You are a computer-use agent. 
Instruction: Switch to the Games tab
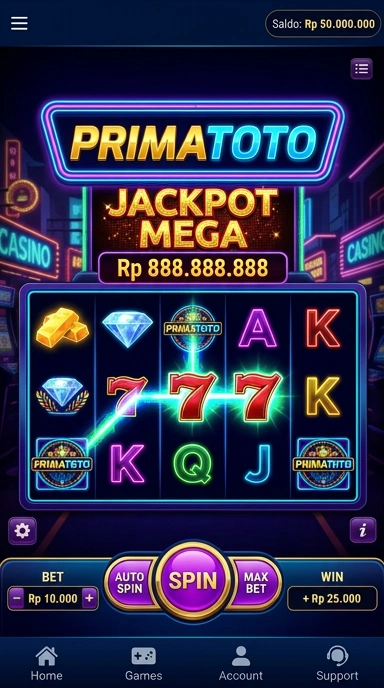tap(144, 663)
